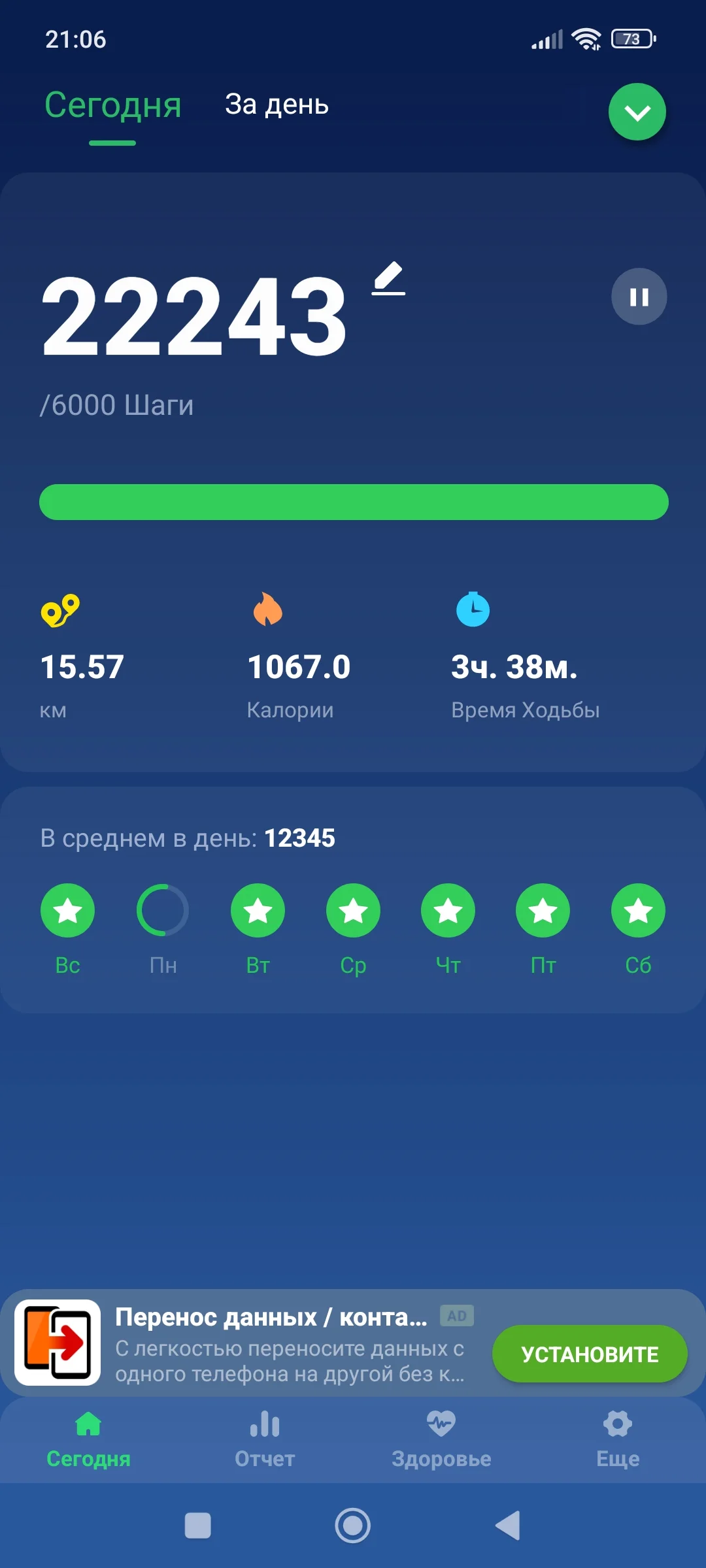Open Понедельник progress circle

[x=163, y=909]
